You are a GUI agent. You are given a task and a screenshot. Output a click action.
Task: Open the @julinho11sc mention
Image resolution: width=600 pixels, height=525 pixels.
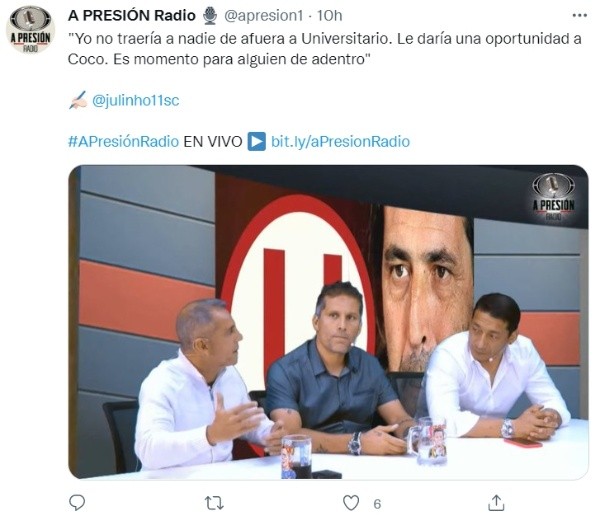coord(135,100)
